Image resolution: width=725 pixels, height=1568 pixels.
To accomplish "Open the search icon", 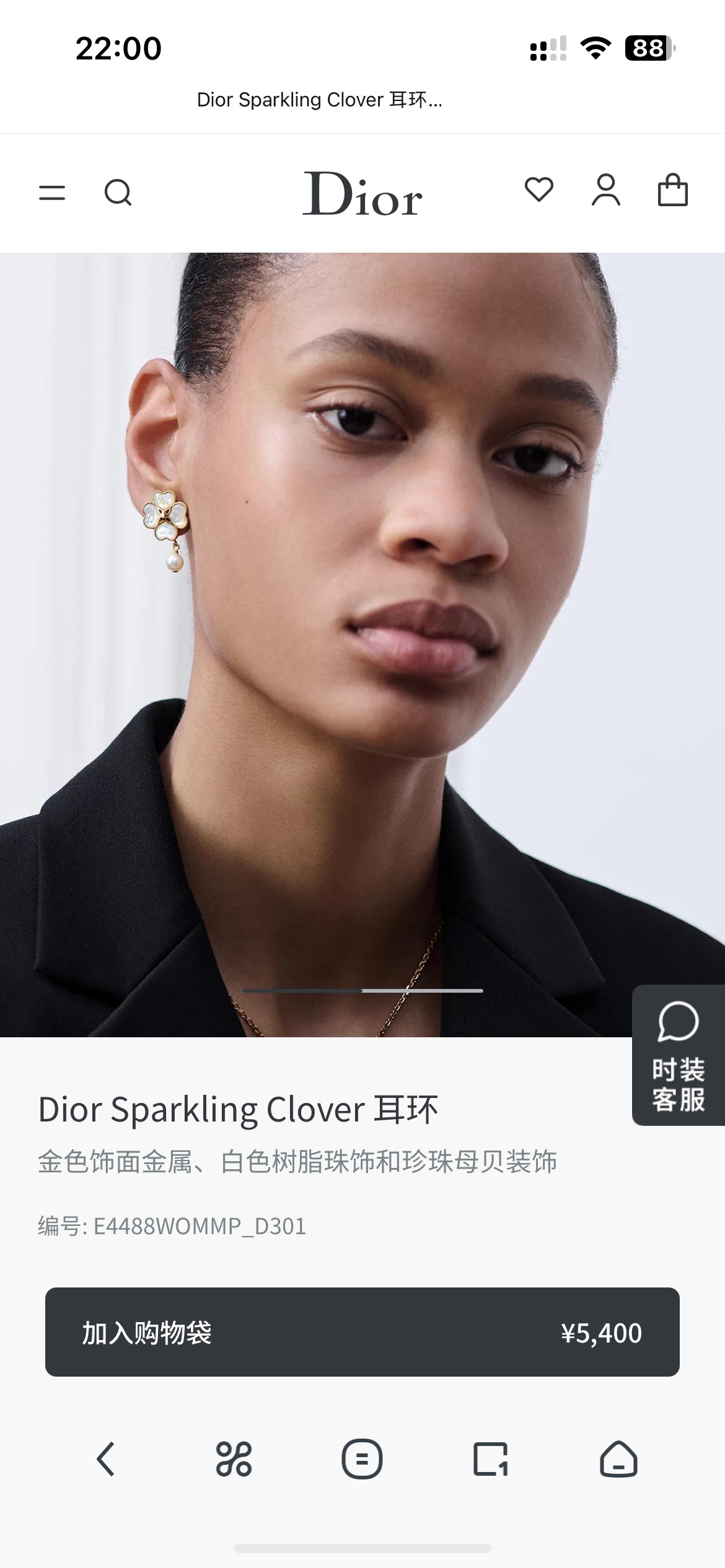I will 118,193.
